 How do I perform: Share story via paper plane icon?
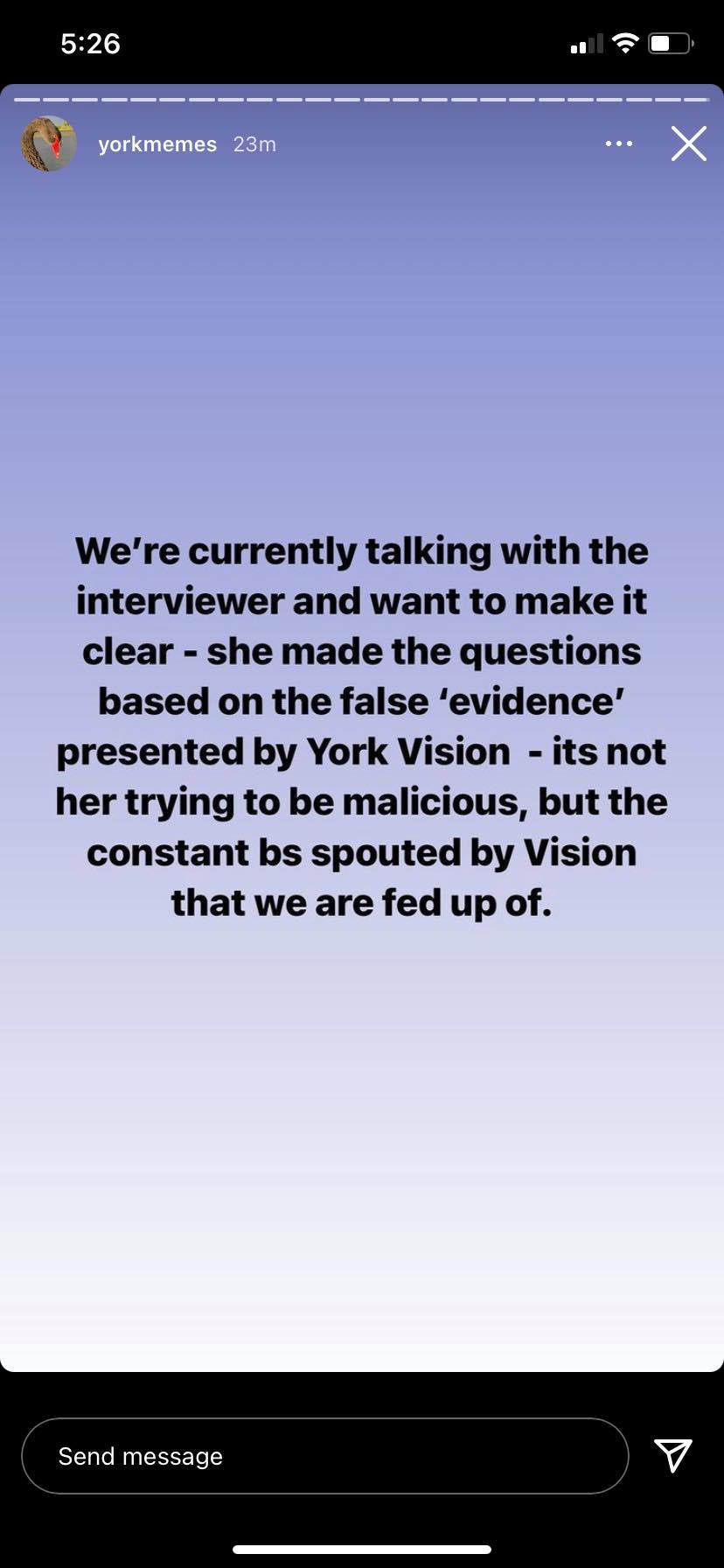[673, 1454]
